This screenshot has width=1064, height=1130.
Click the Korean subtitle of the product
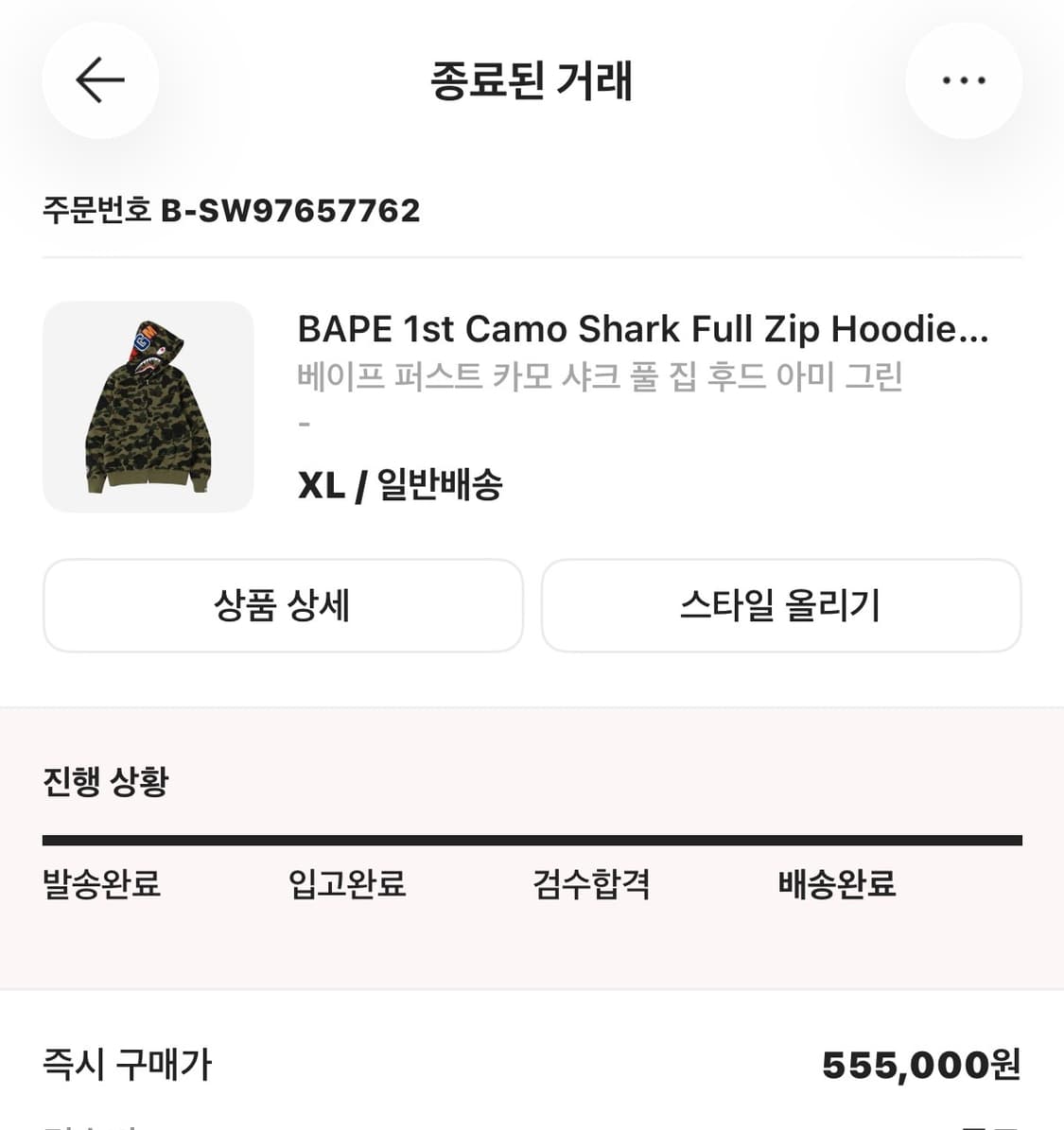point(600,375)
